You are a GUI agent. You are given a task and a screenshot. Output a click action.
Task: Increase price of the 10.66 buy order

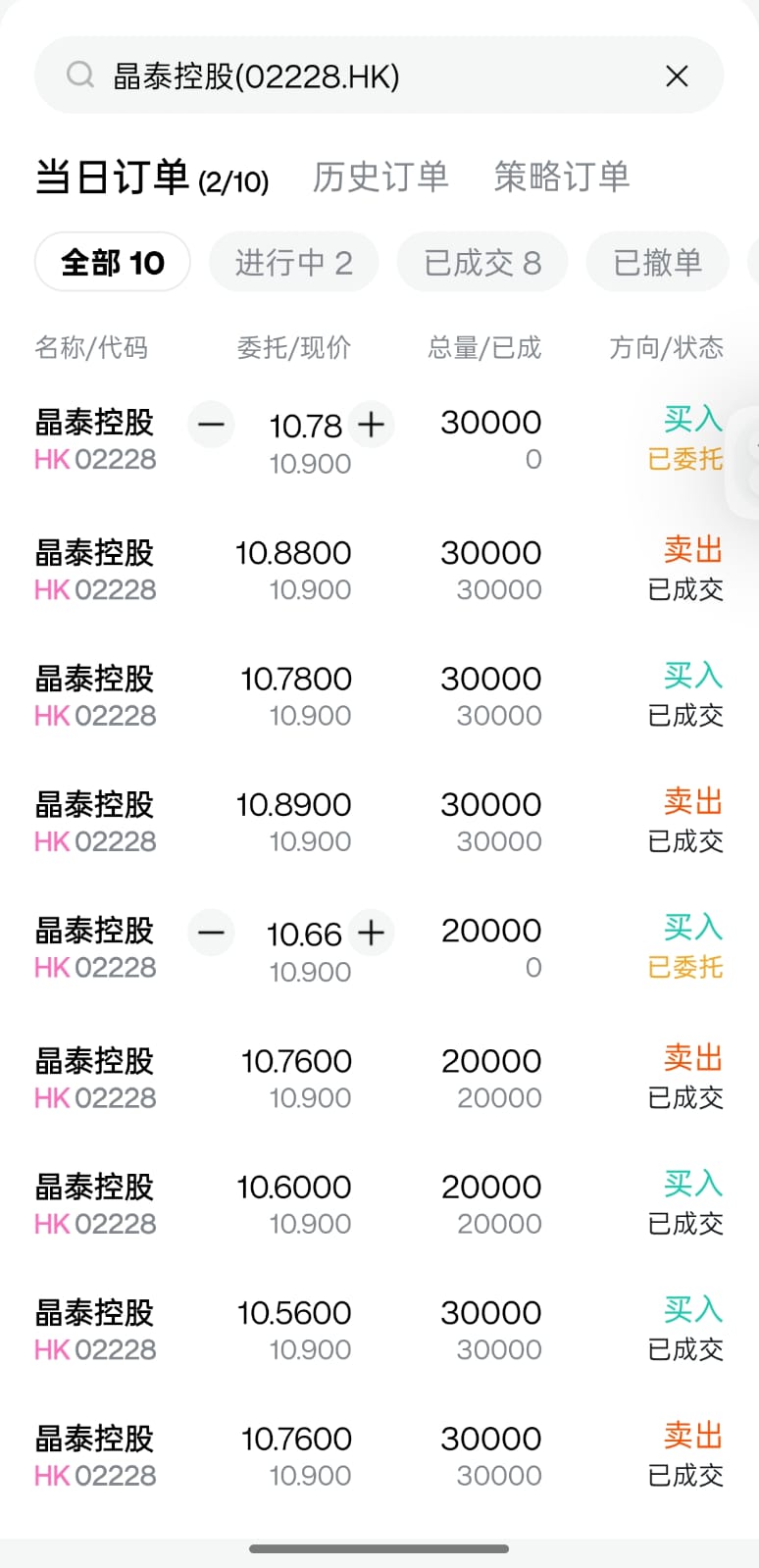[x=371, y=933]
